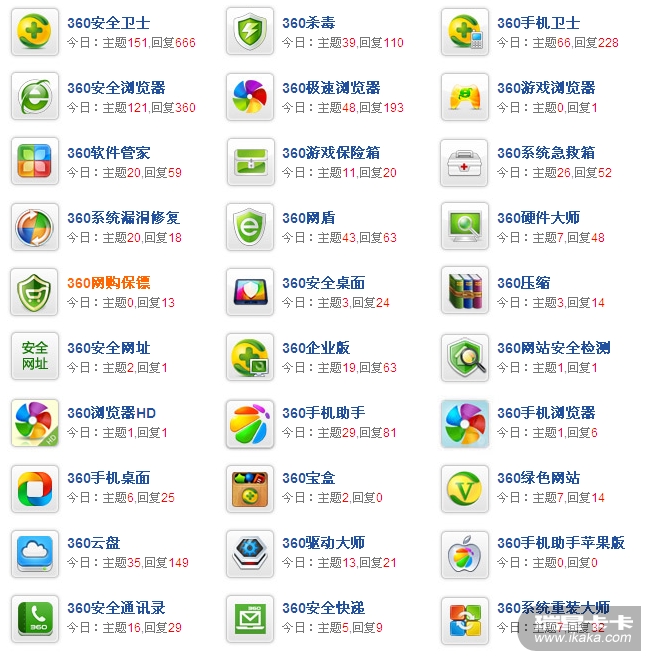Open the 360游戏浏览器 board
Screen dimensions: 648x658
545,88
